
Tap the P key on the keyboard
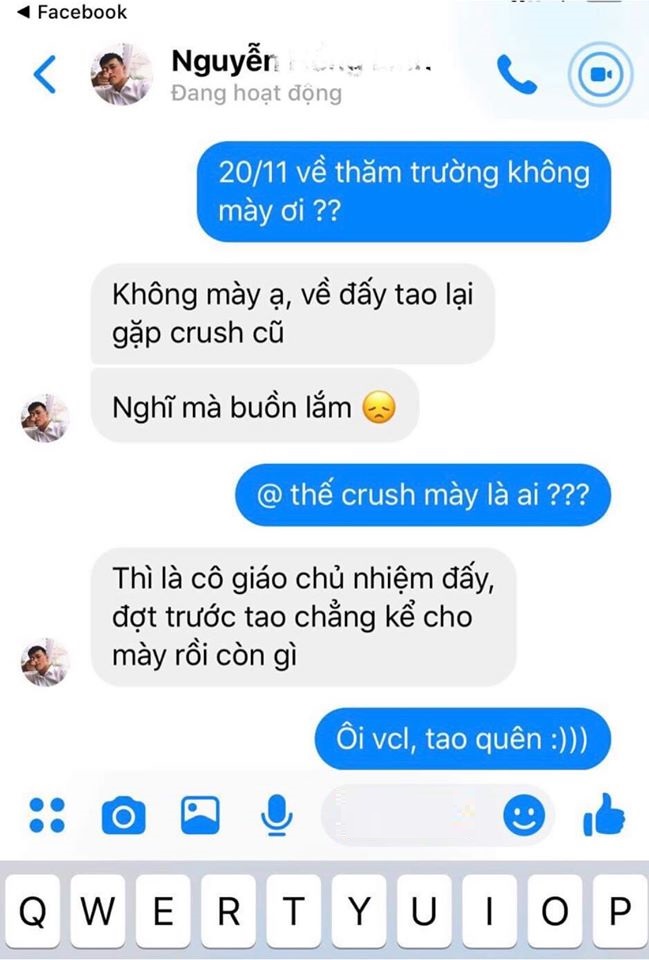[x=619, y=913]
